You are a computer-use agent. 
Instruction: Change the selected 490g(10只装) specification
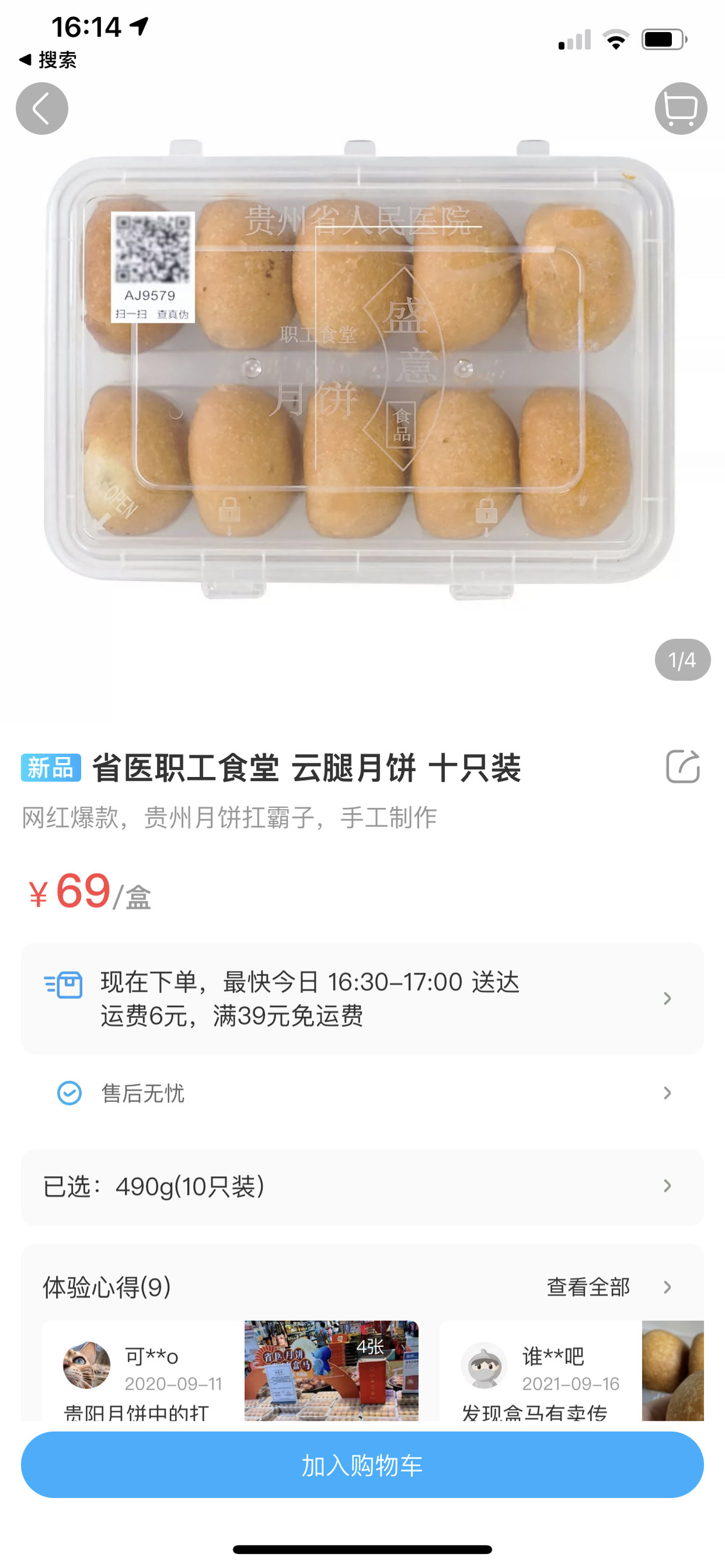coord(362,1186)
